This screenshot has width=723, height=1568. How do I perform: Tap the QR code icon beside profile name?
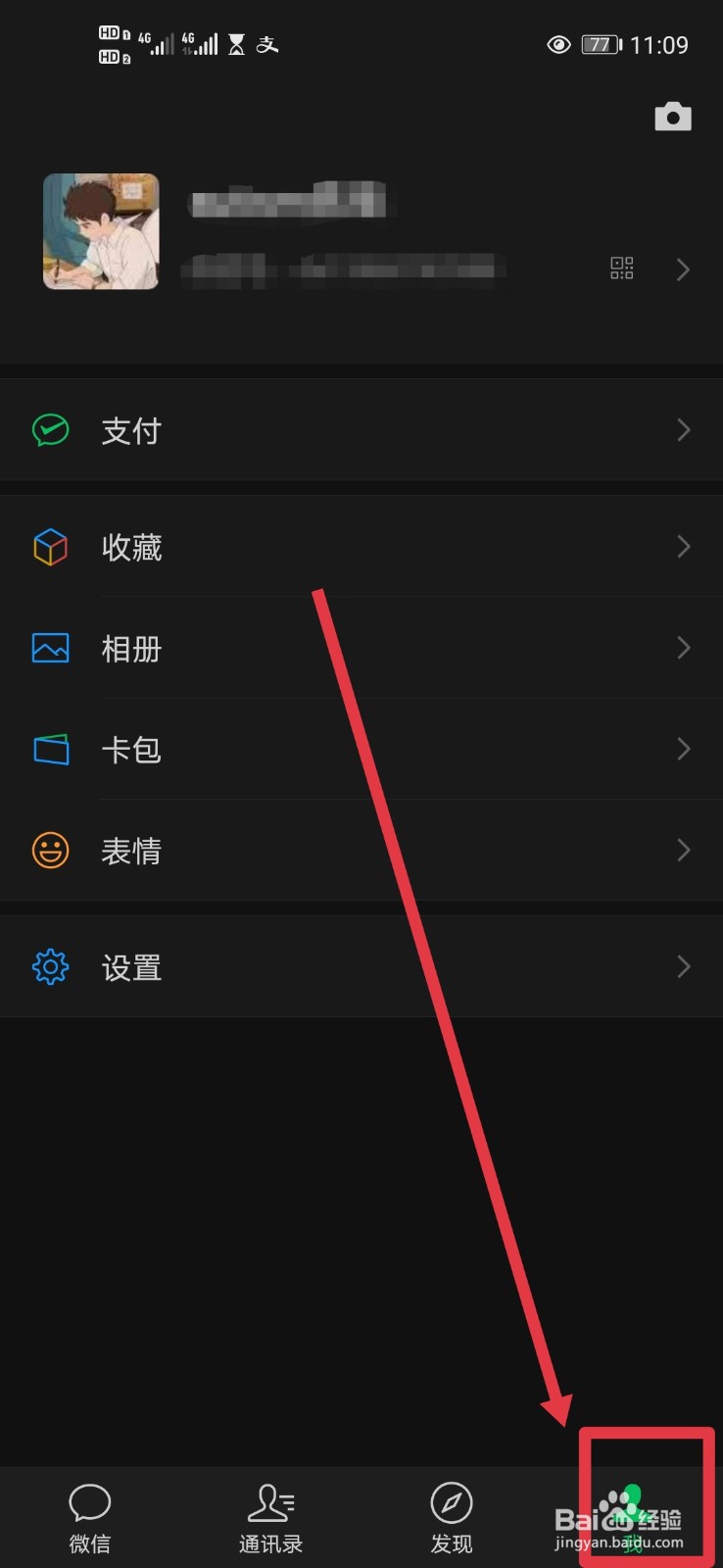(621, 269)
